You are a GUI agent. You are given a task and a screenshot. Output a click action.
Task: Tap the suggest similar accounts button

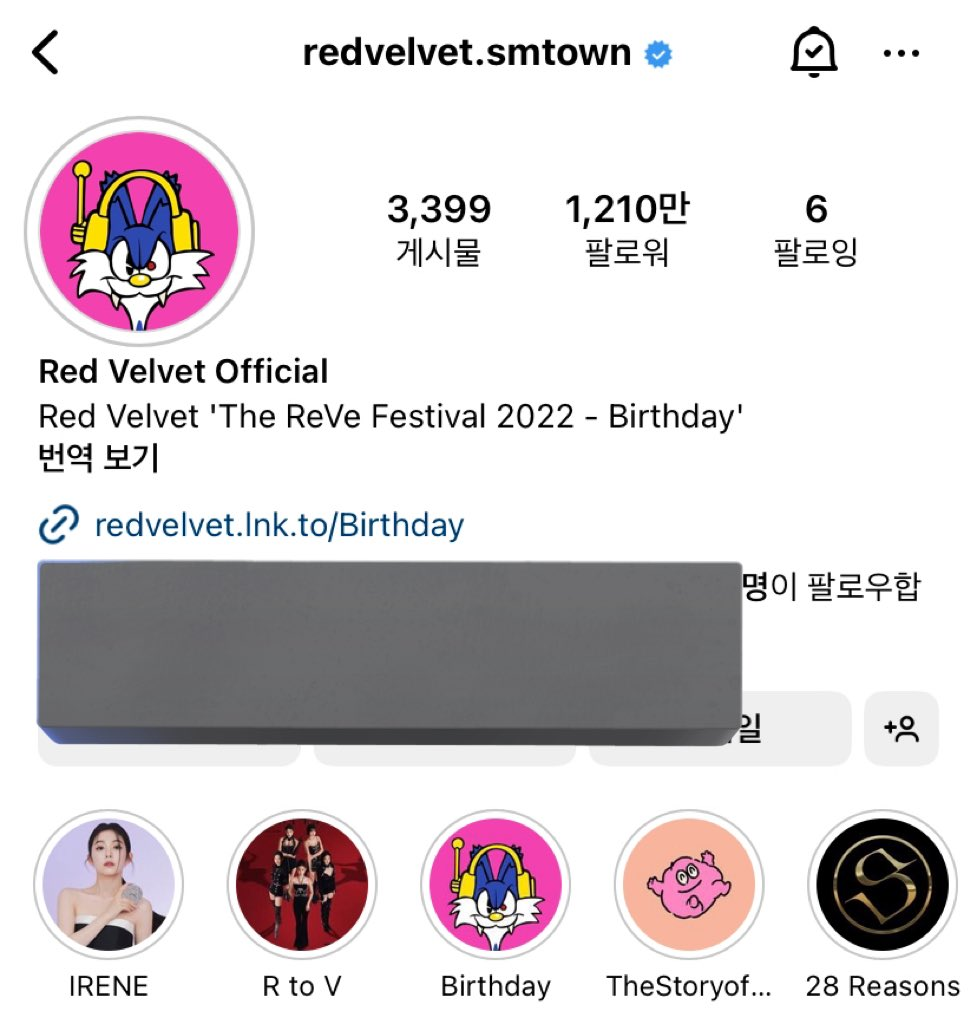pos(901,729)
